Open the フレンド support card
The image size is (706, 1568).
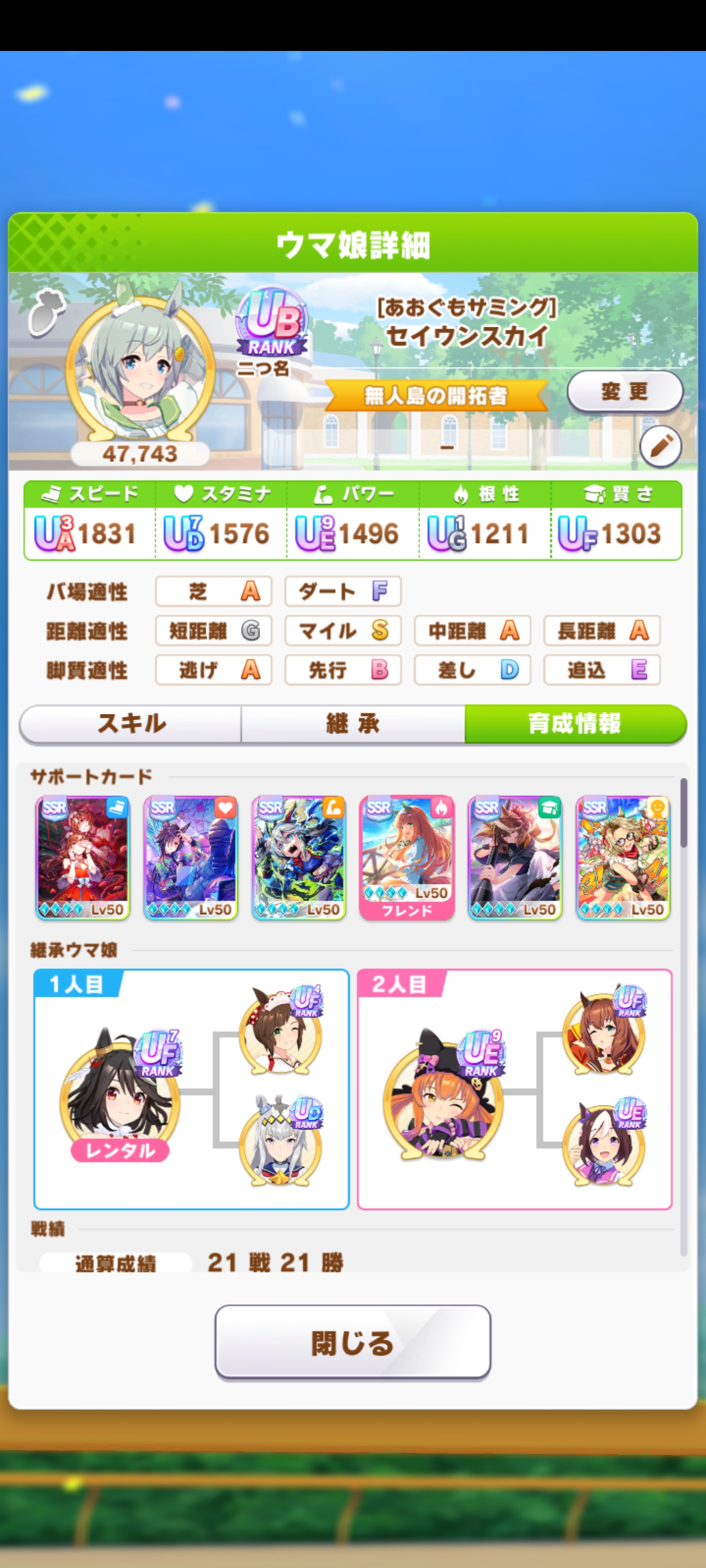tap(407, 857)
